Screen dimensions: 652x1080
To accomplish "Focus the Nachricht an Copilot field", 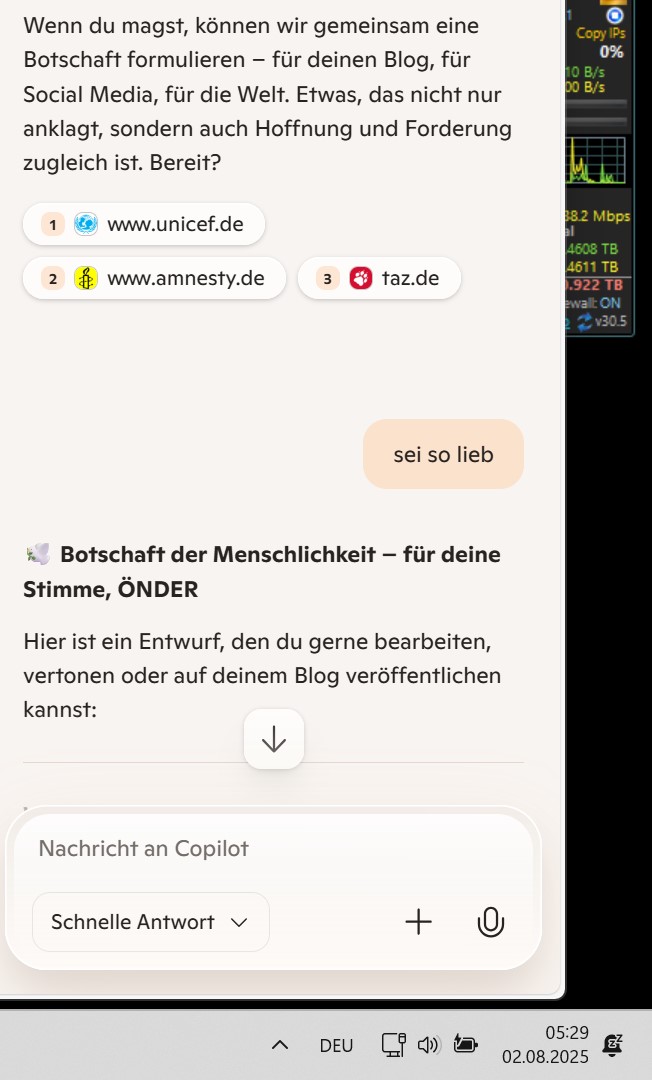I will [x=273, y=849].
